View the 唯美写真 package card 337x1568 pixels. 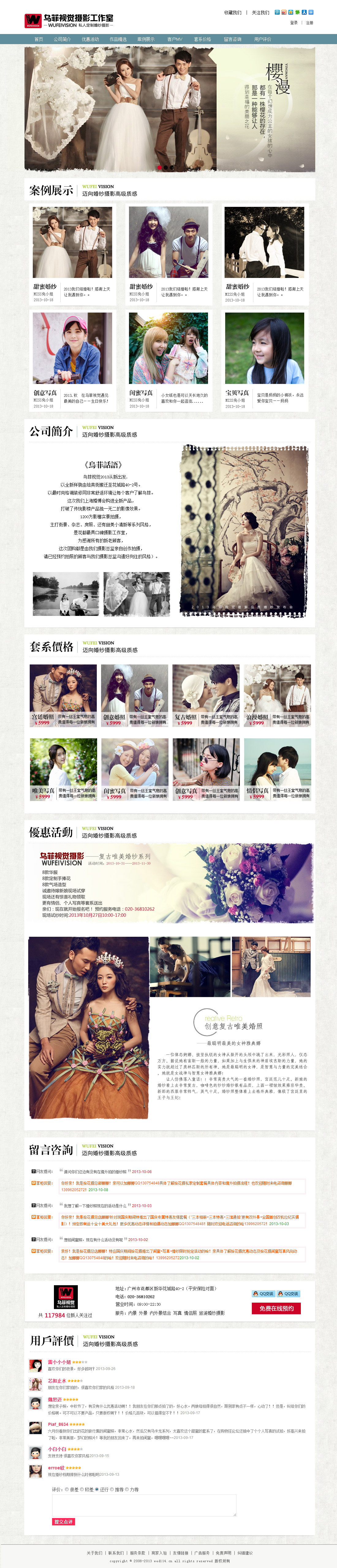63,769
